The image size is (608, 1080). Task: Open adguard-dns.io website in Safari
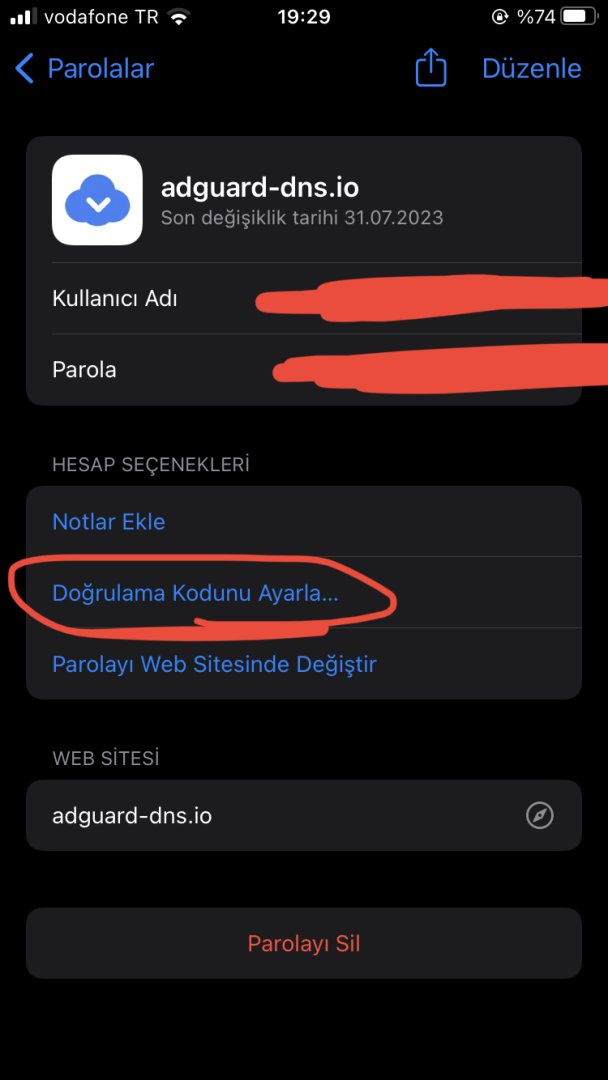[539, 816]
